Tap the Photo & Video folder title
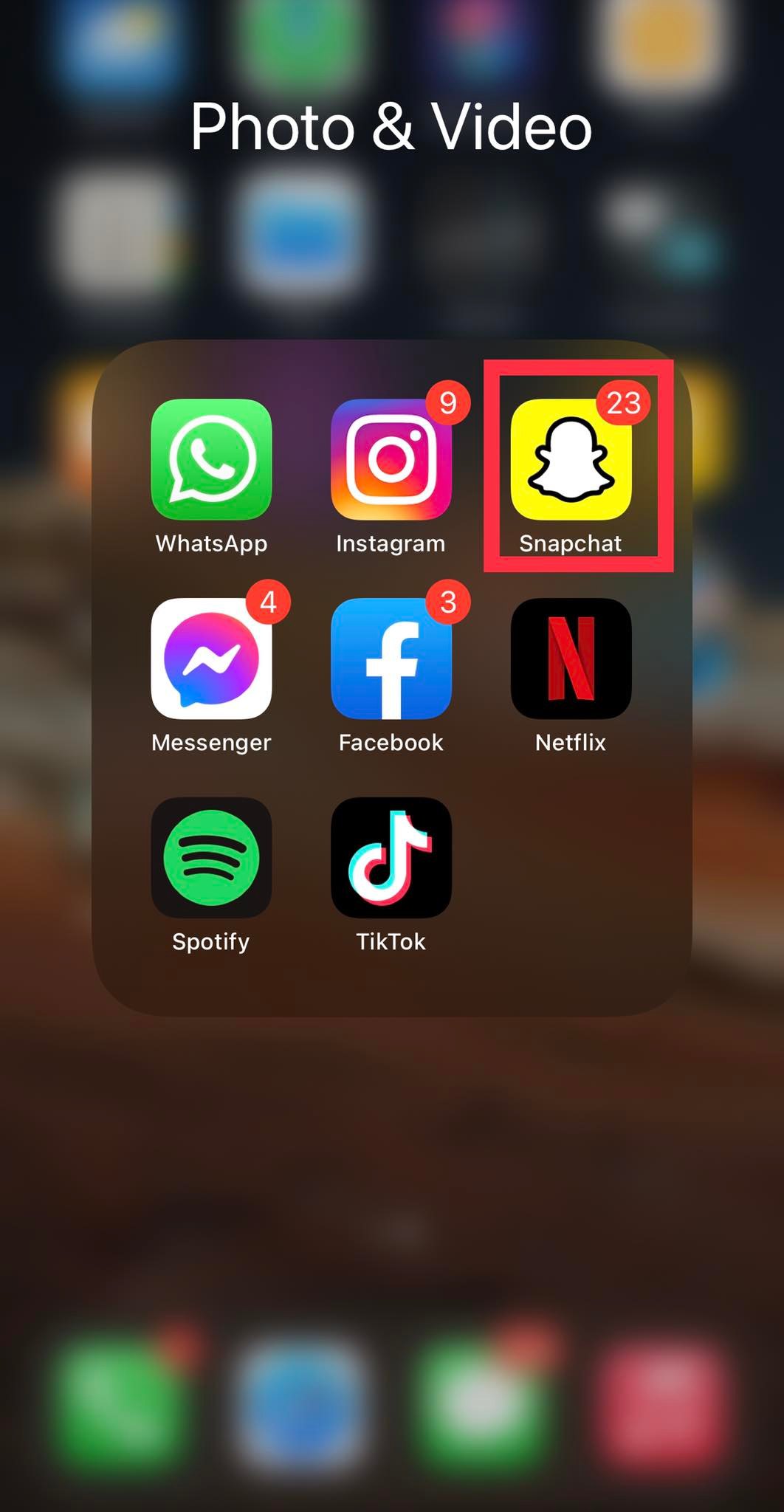This screenshot has width=784, height=1512. (x=392, y=127)
